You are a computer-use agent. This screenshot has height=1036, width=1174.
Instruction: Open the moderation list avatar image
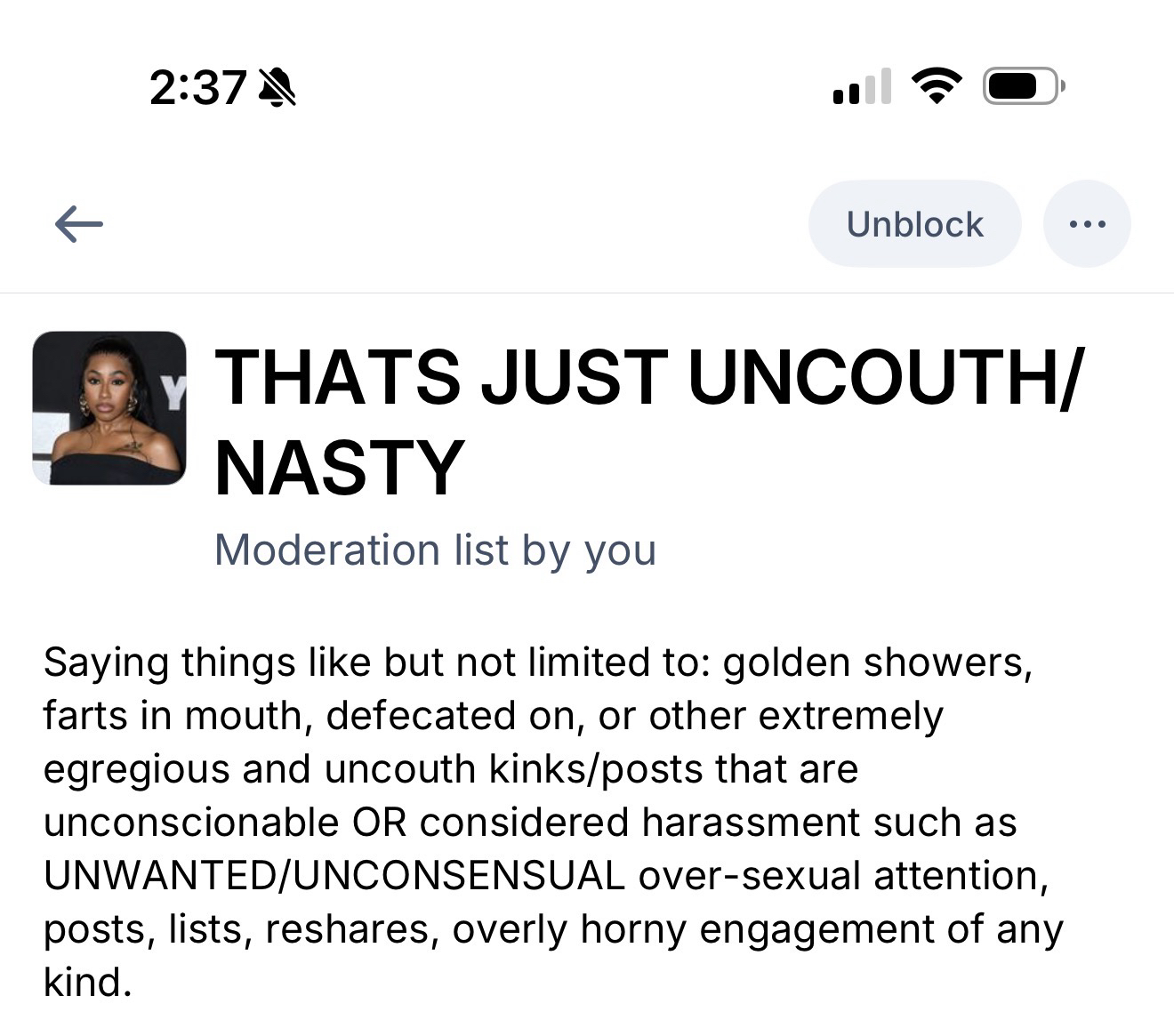[109, 408]
